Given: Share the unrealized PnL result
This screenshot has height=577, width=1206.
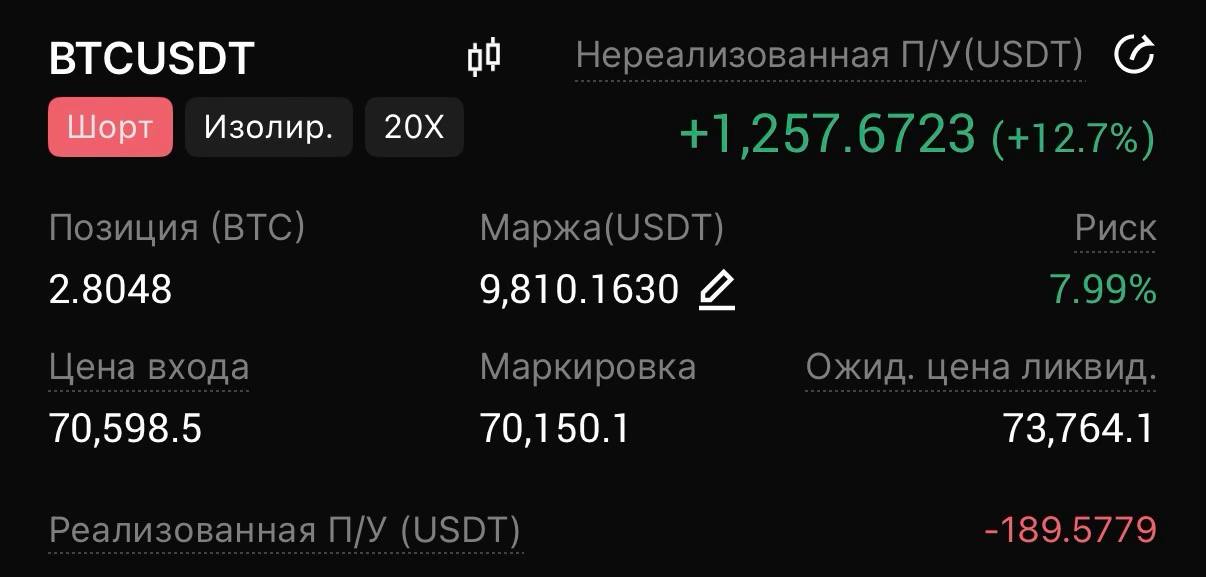Looking at the screenshot, I should (x=1134, y=55).
